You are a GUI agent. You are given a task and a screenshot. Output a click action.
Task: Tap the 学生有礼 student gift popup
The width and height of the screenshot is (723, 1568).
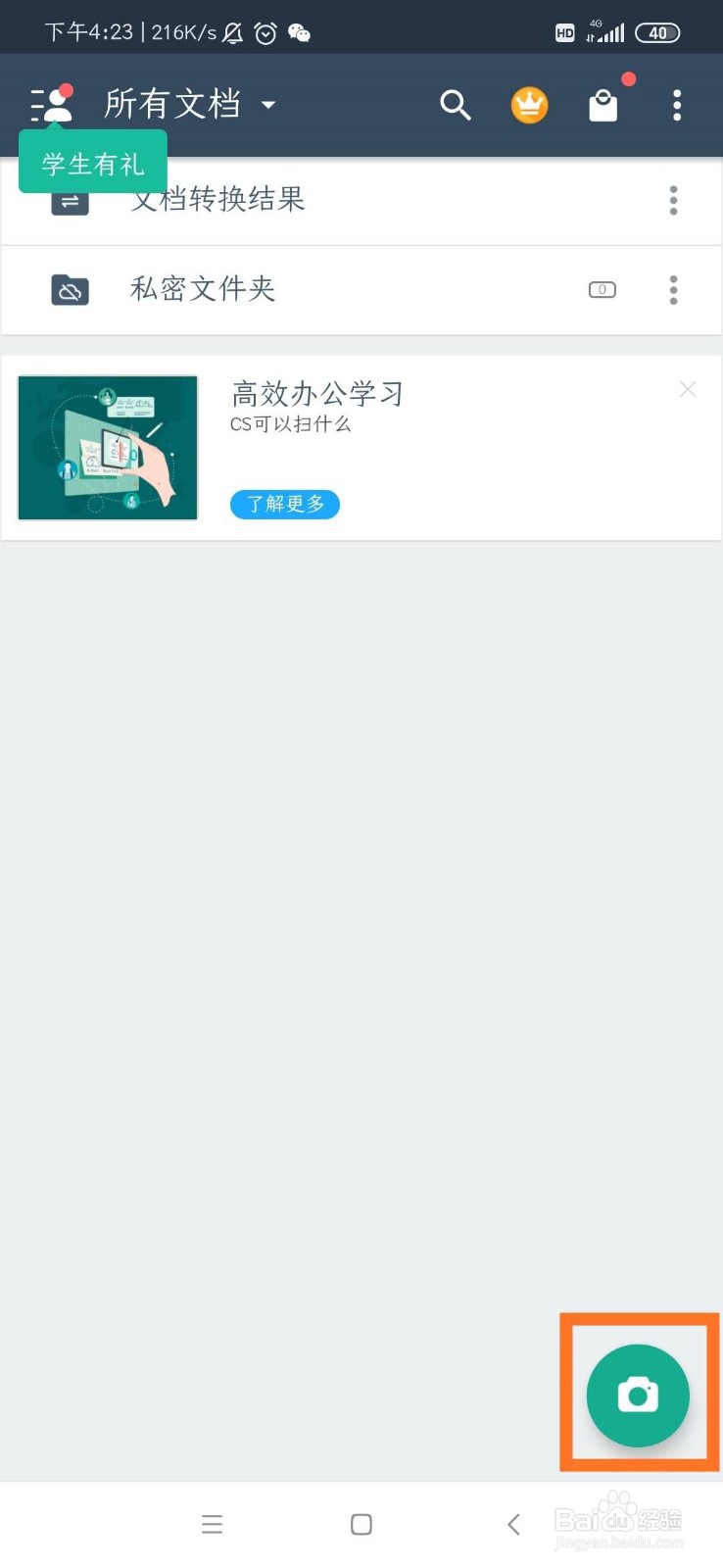[92, 163]
